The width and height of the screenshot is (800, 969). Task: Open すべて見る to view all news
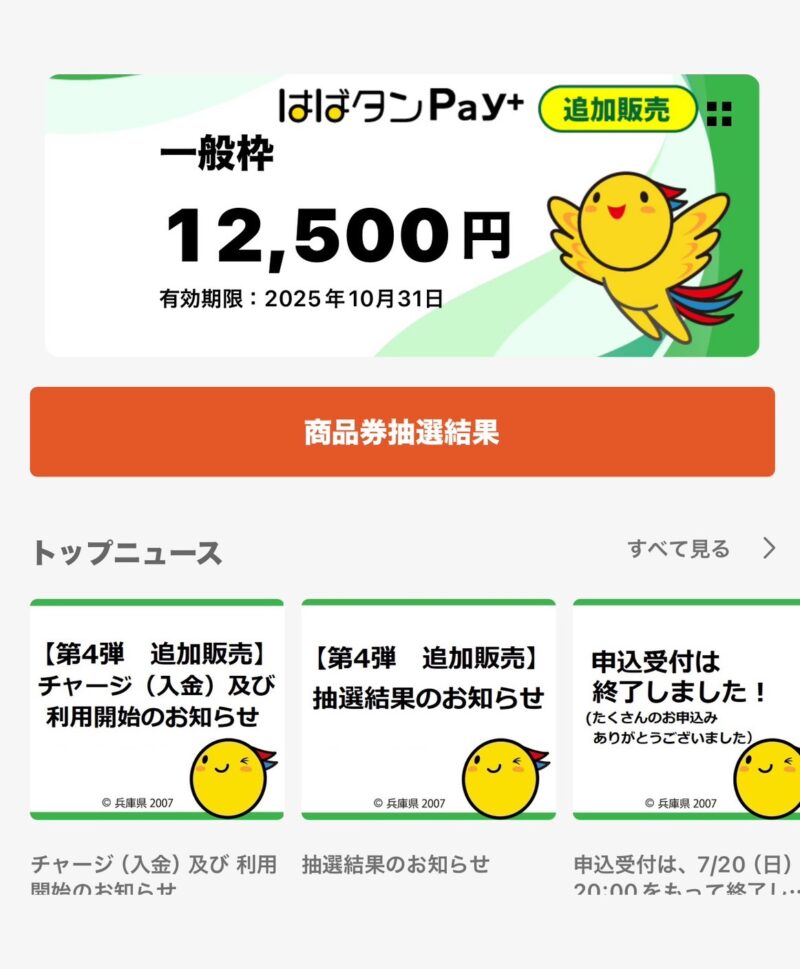tap(701, 548)
